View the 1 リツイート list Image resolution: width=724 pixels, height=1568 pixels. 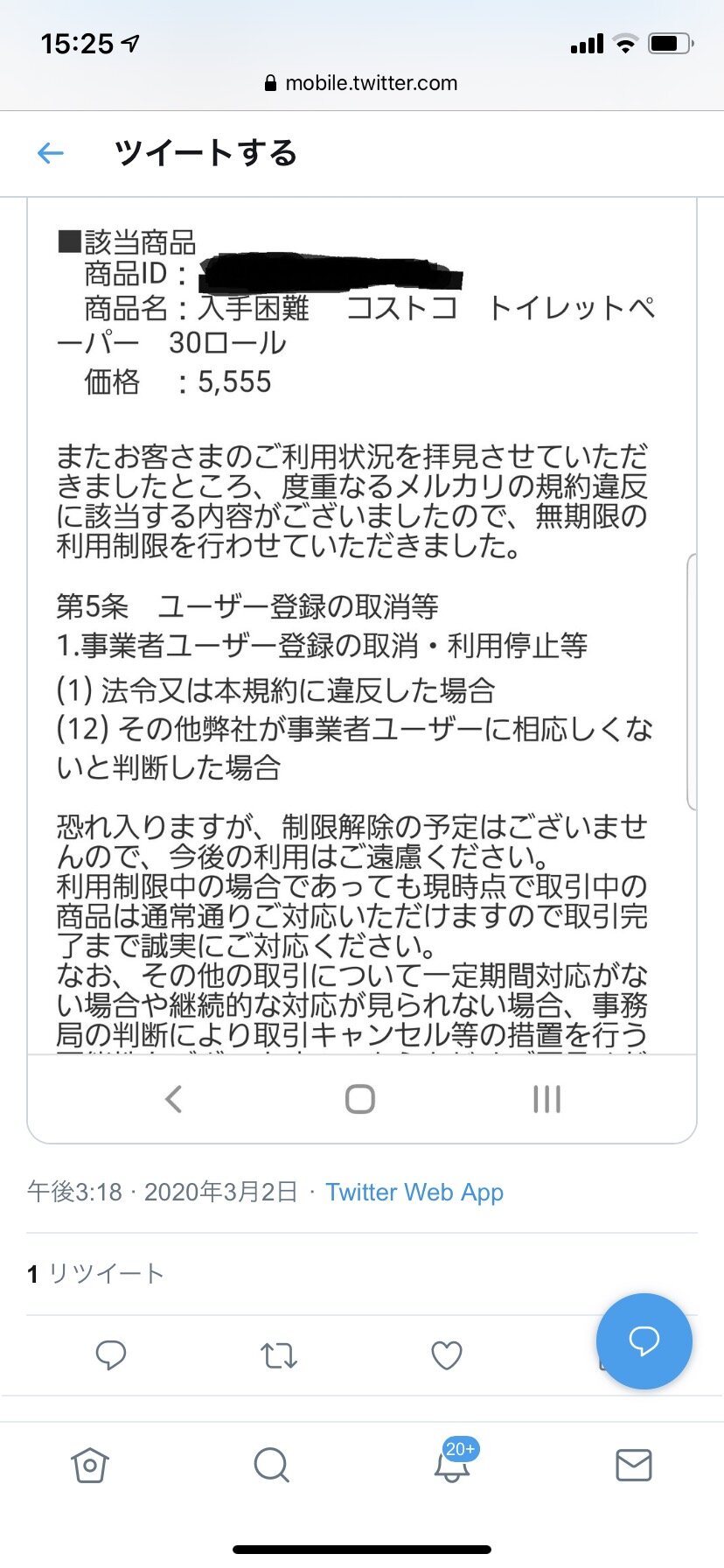(95, 1273)
